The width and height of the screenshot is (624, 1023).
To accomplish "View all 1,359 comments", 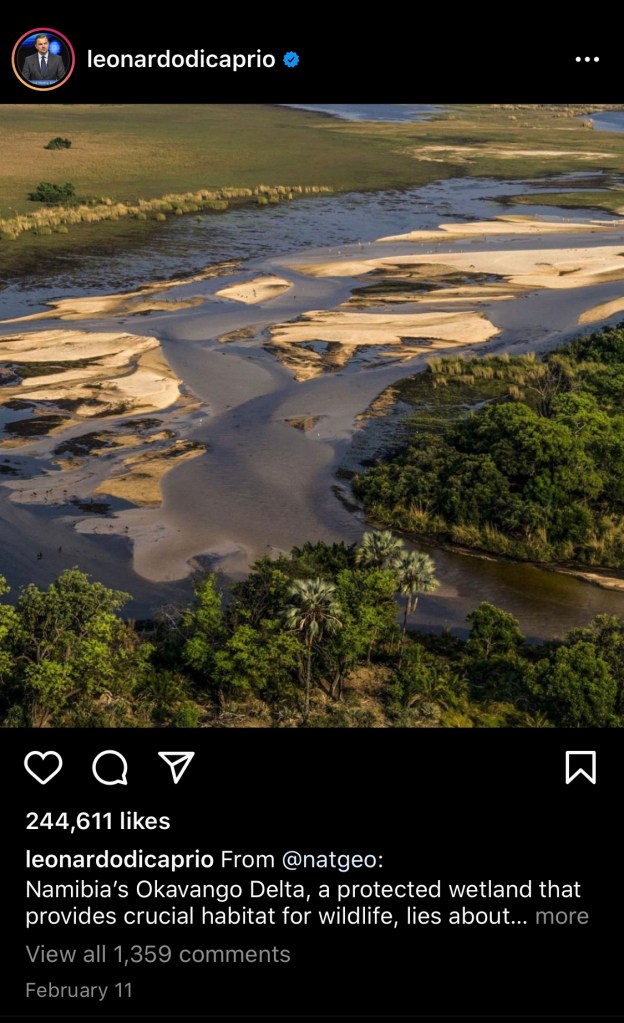I will click(158, 954).
